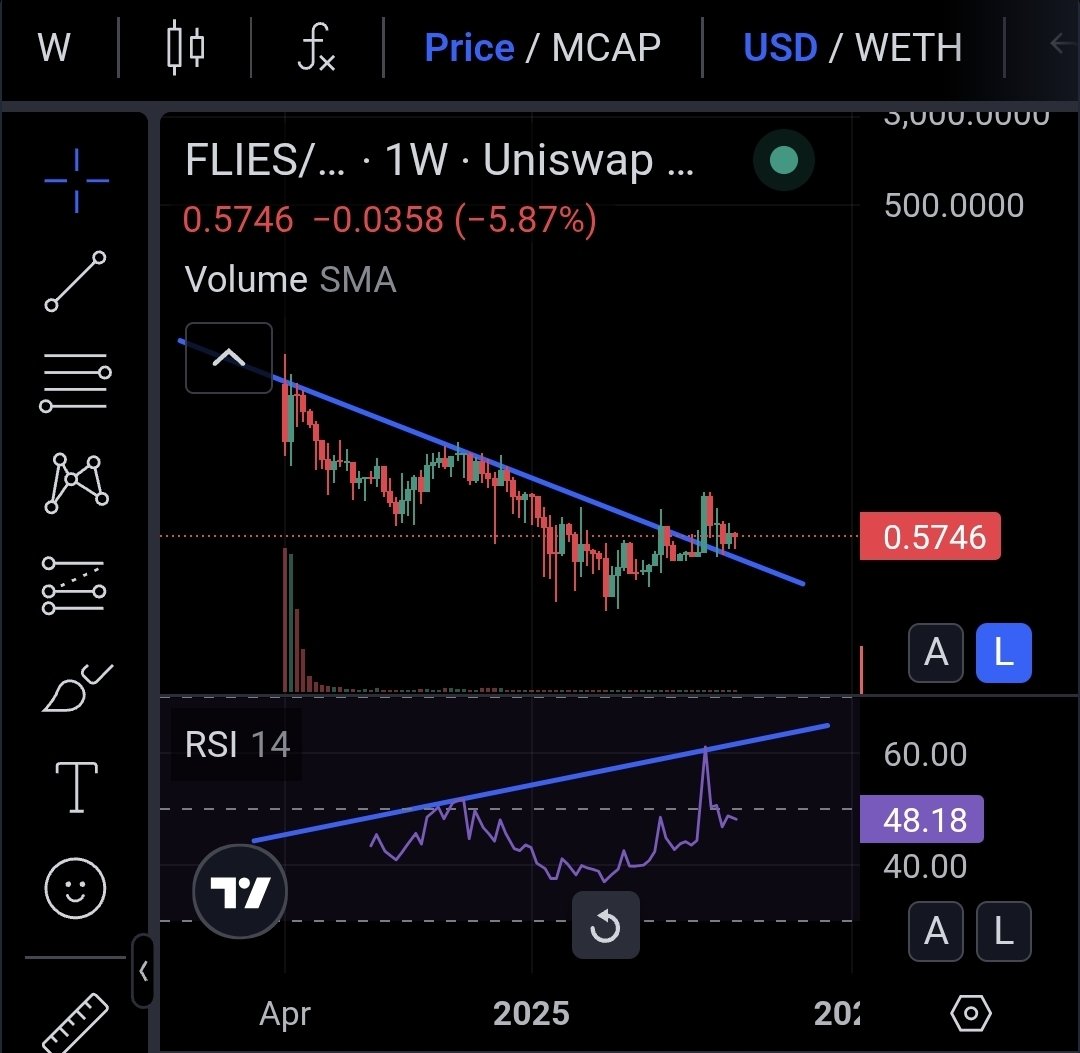Image resolution: width=1080 pixels, height=1053 pixels.
Task: Choose the XABCD pattern tool
Action: [x=76, y=483]
